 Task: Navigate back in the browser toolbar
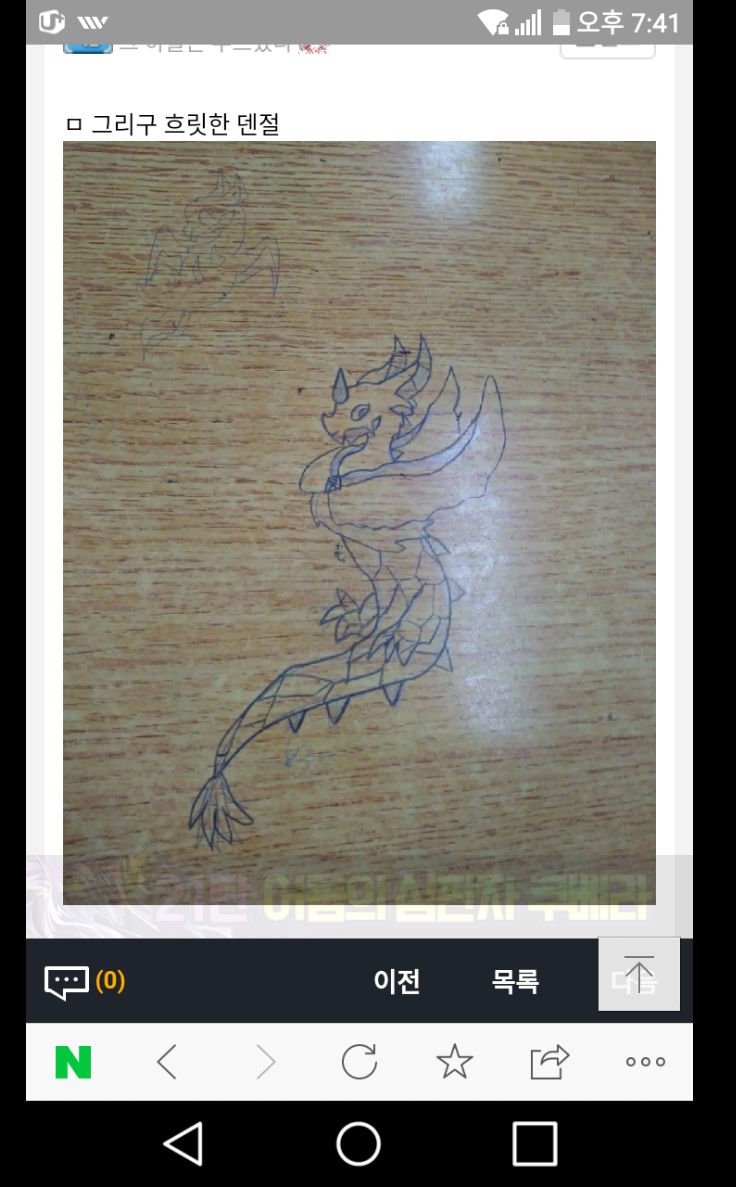point(168,1062)
